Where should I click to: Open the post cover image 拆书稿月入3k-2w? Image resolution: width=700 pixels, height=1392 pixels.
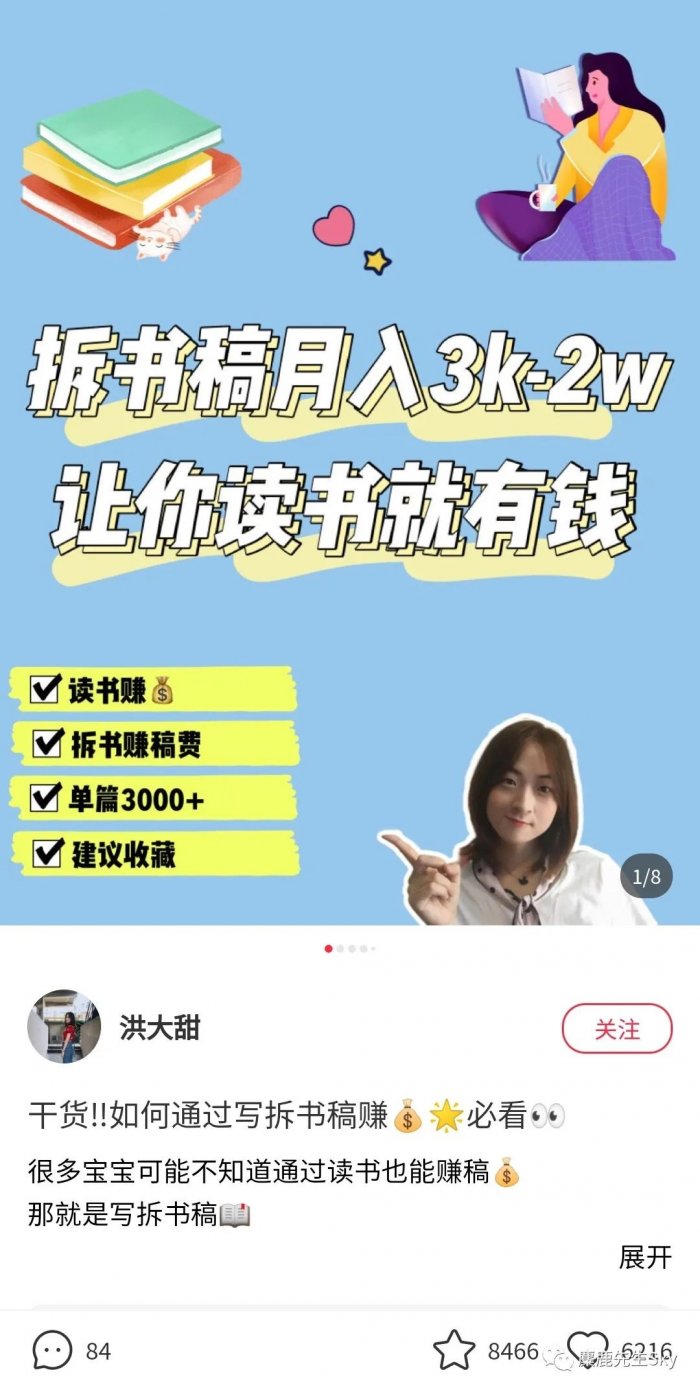(350, 460)
